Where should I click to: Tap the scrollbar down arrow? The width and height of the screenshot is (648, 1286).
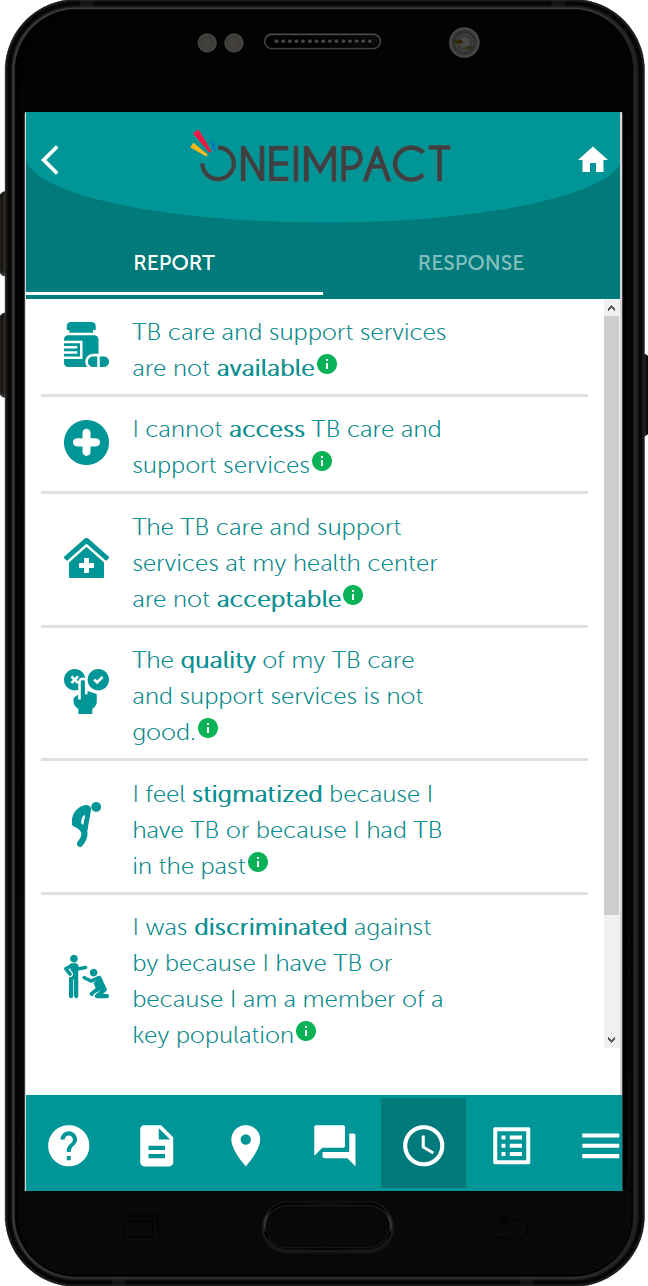click(612, 1040)
